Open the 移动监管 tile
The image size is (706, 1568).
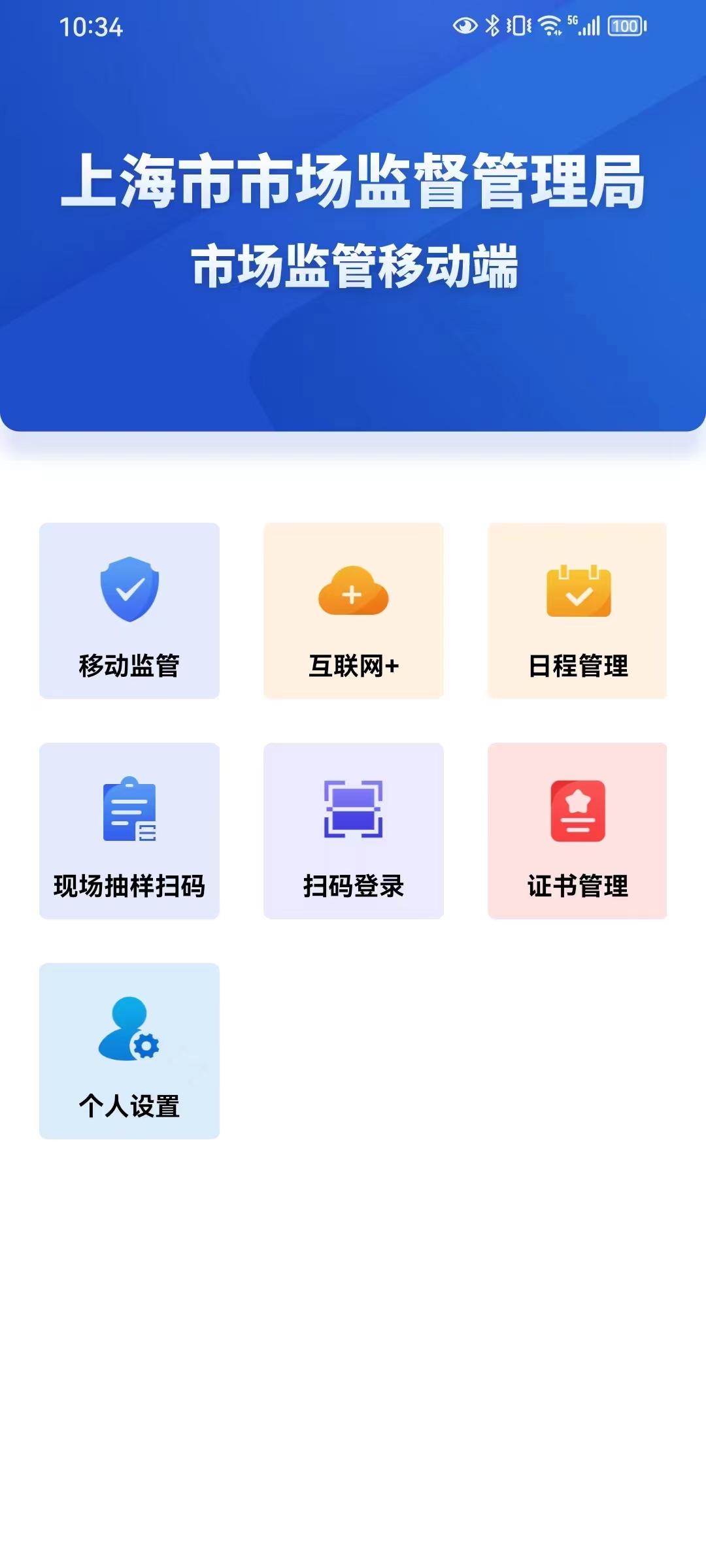click(x=129, y=611)
